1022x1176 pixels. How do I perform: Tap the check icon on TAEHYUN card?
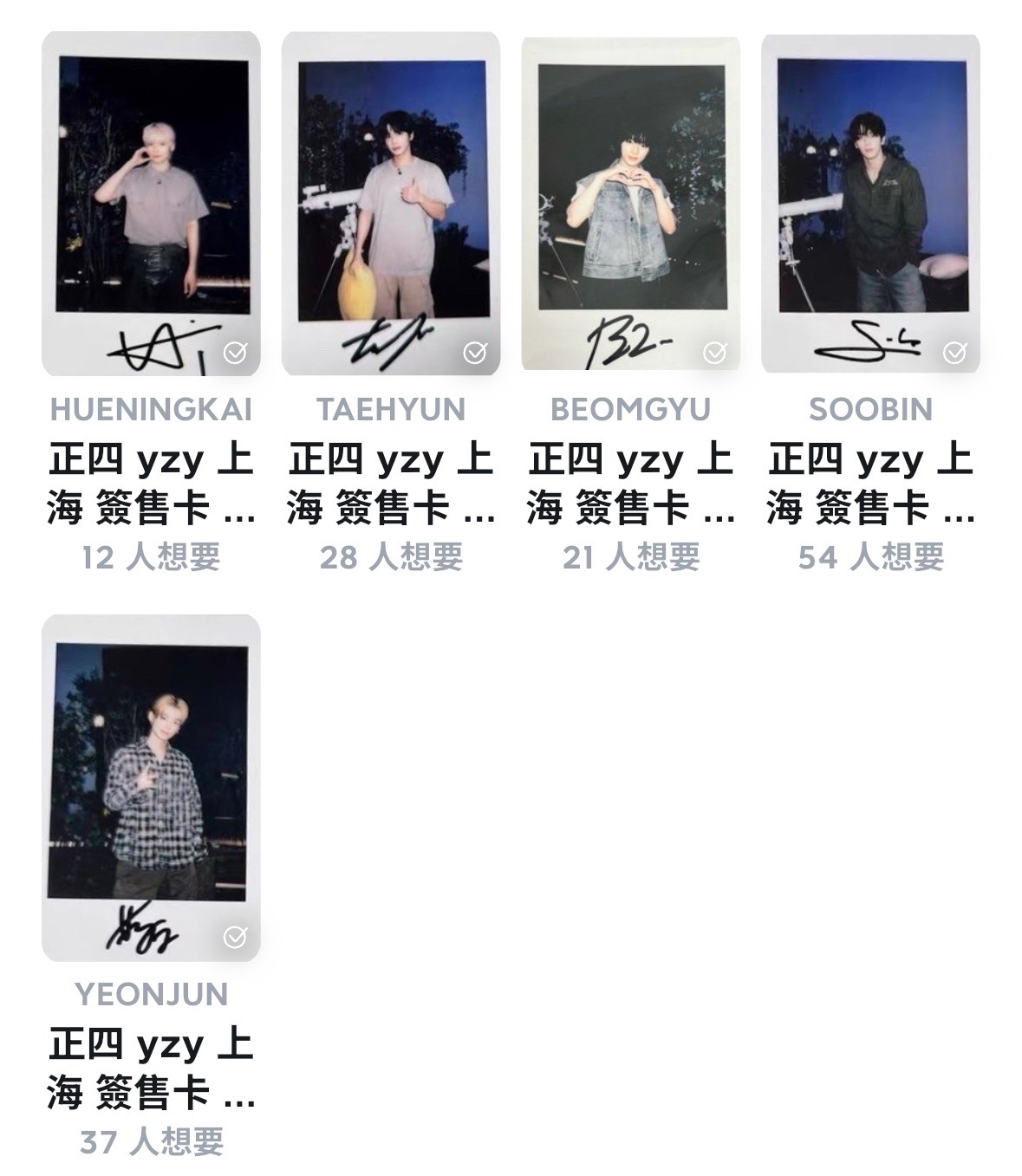click(474, 353)
